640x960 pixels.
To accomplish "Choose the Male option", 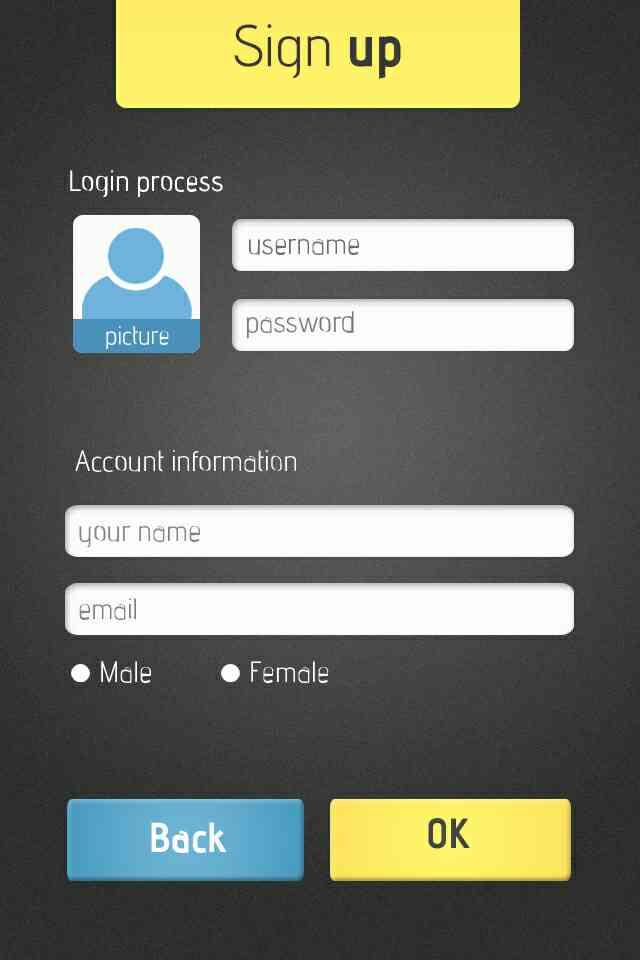I will point(81,673).
